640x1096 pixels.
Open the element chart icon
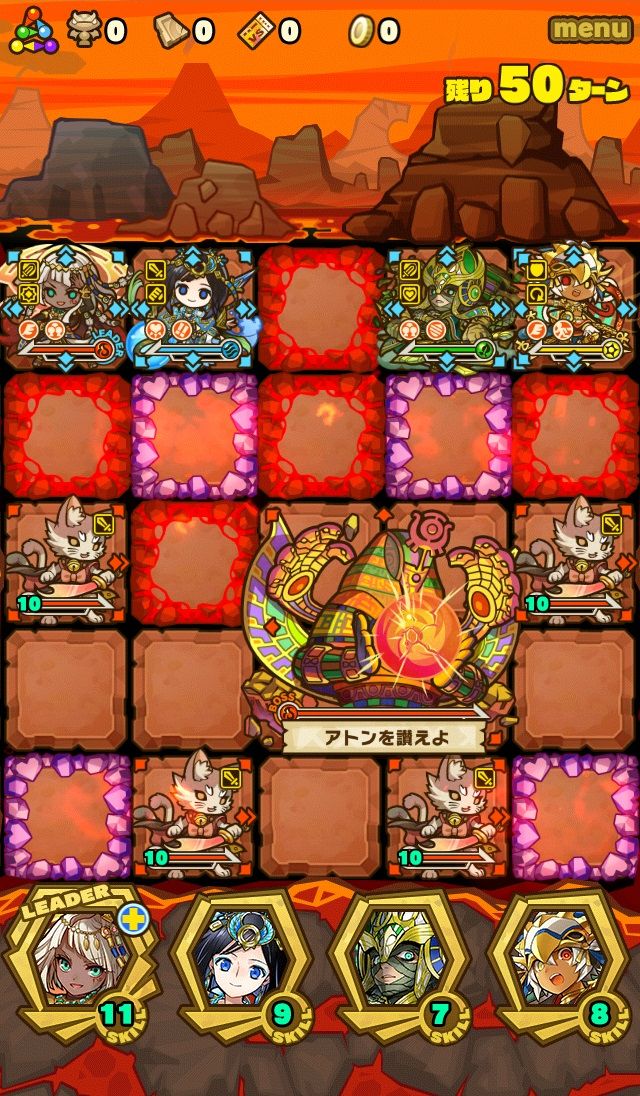pyautogui.click(x=32, y=32)
